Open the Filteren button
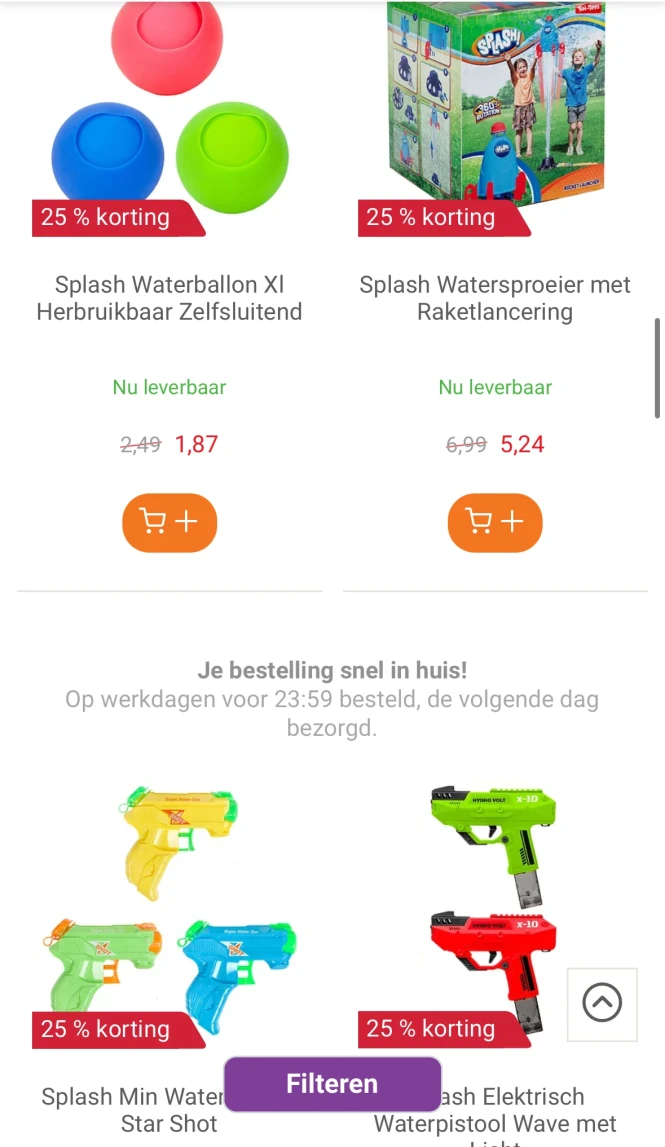The width and height of the screenshot is (665, 1147). (x=332, y=1084)
